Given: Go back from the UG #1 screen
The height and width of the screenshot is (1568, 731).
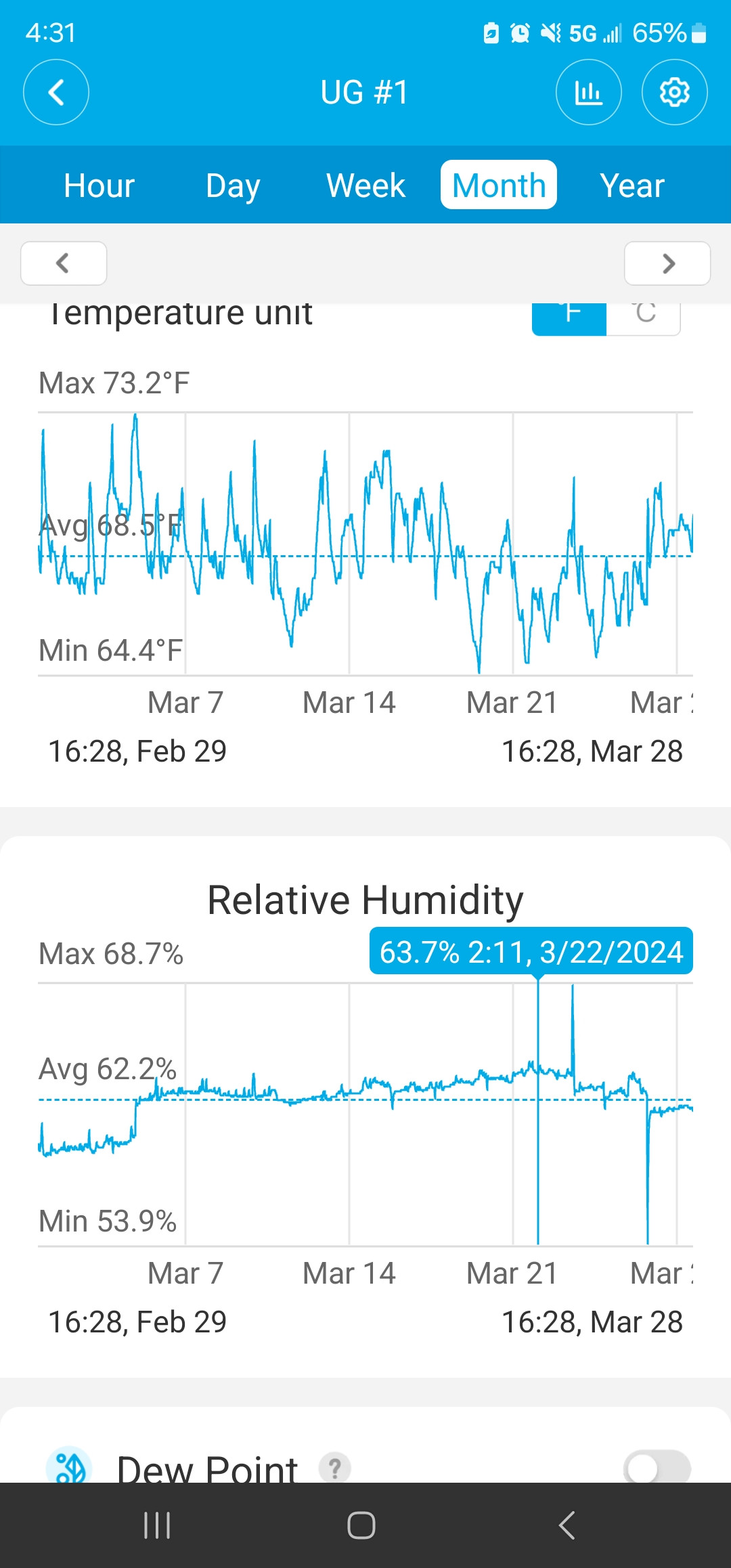Looking at the screenshot, I should pyautogui.click(x=56, y=92).
